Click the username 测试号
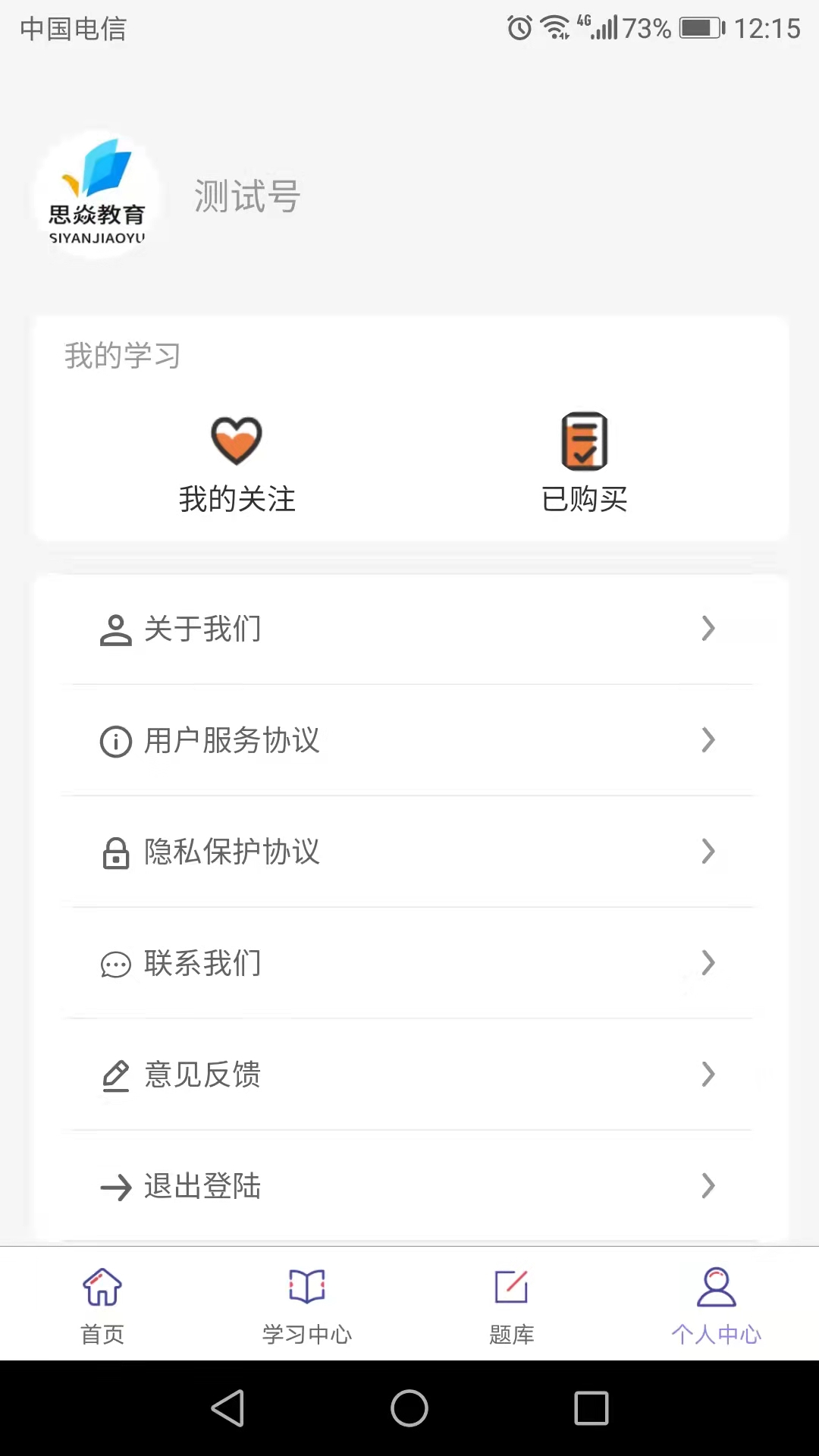819x1456 pixels. (247, 196)
